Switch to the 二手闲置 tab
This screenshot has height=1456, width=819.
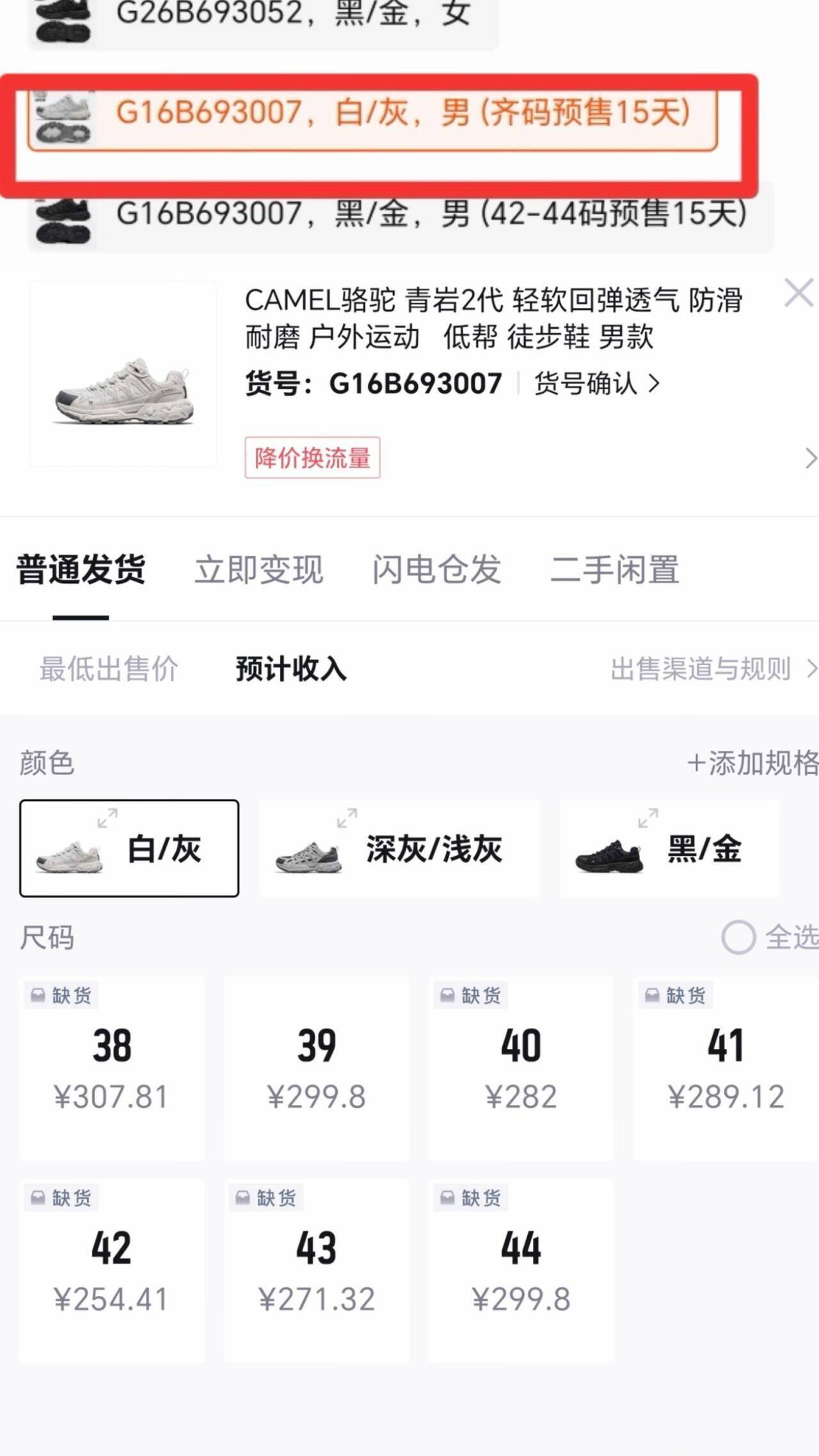614,570
